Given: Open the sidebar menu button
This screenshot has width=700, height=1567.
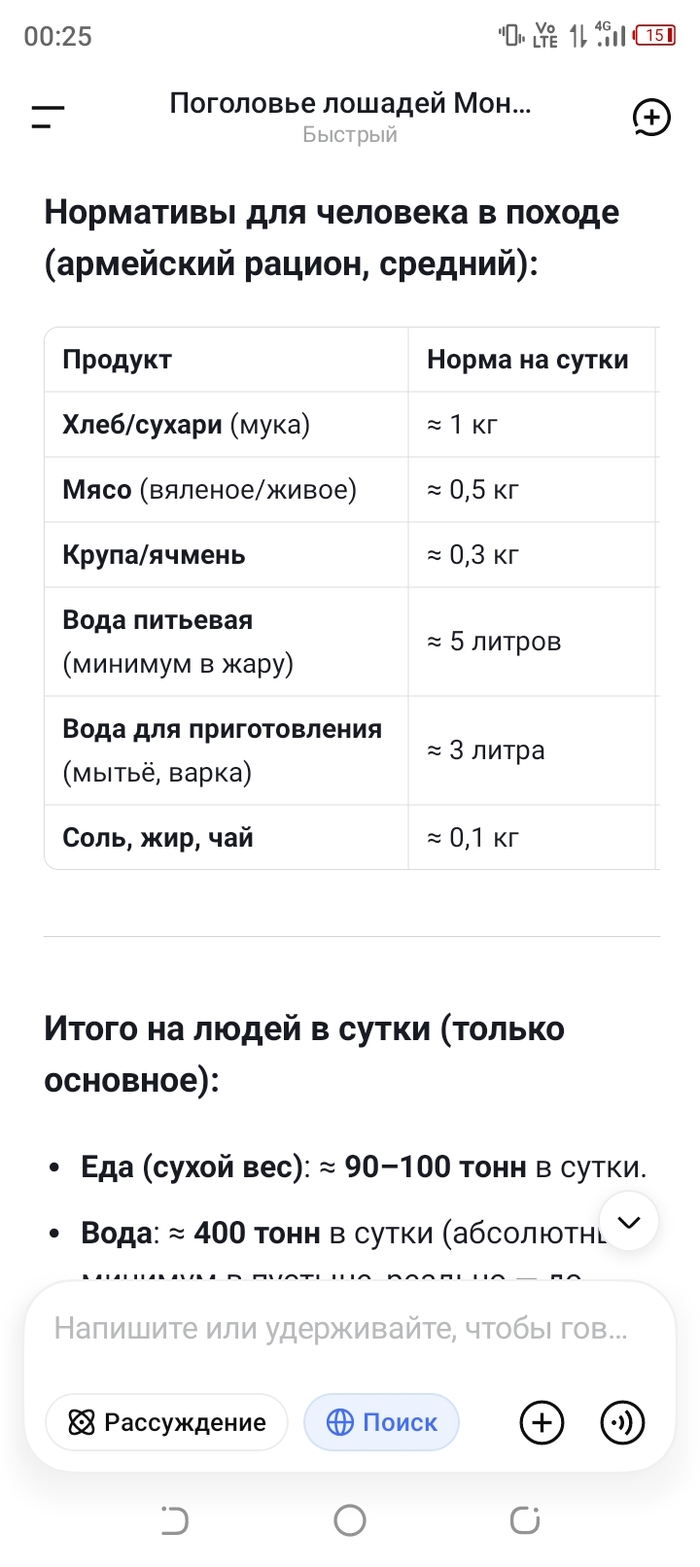Looking at the screenshot, I should coord(48,117).
